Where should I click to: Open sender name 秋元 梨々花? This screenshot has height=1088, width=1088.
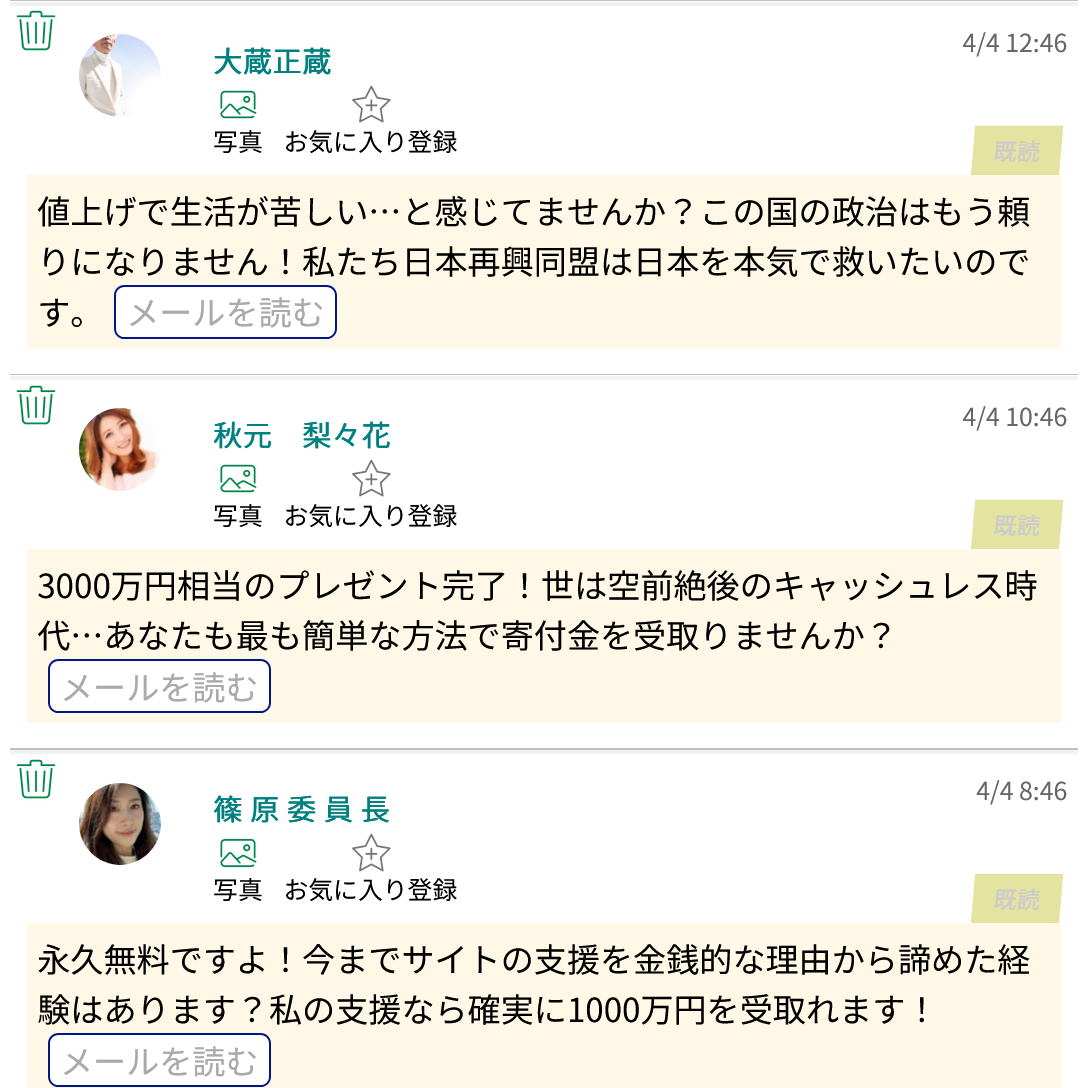[x=301, y=436]
